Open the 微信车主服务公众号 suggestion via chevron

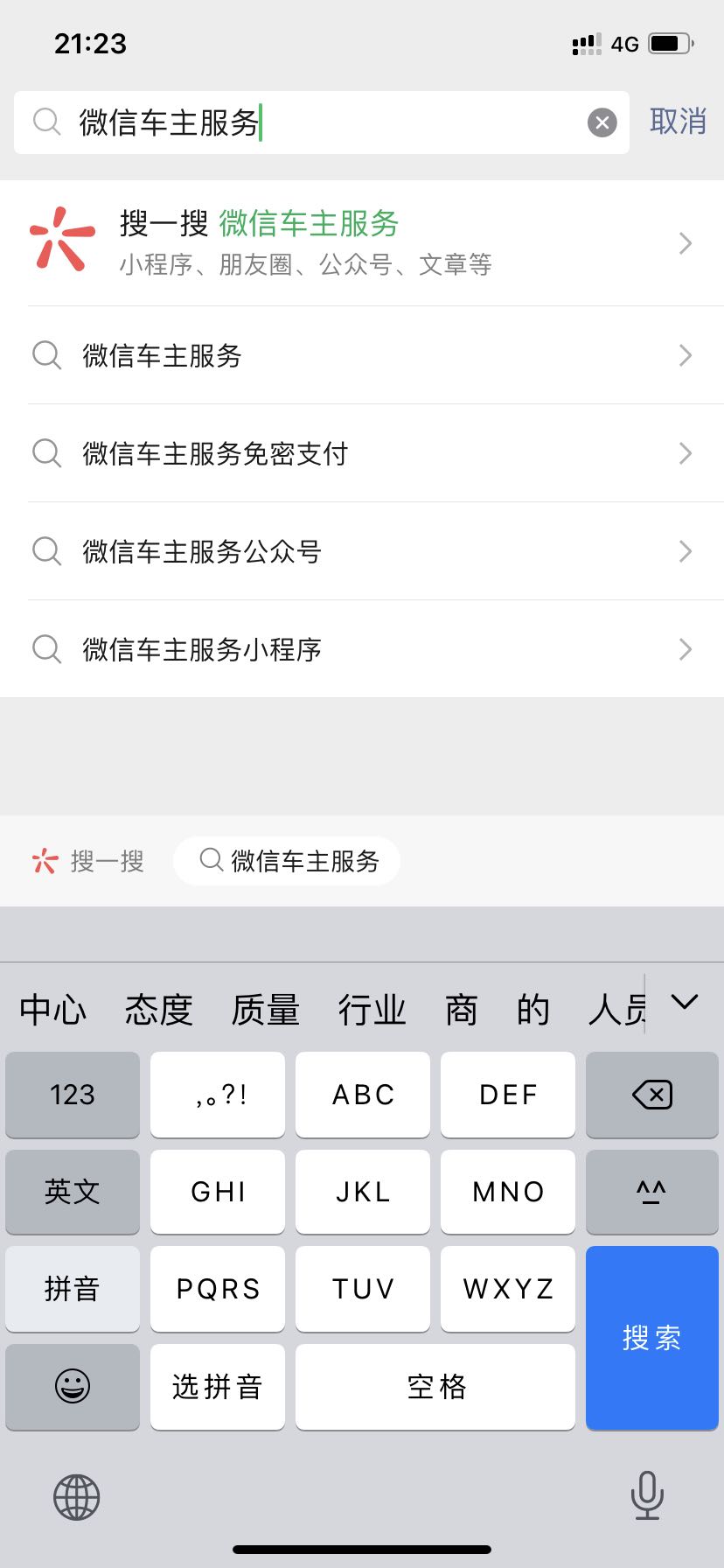685,551
